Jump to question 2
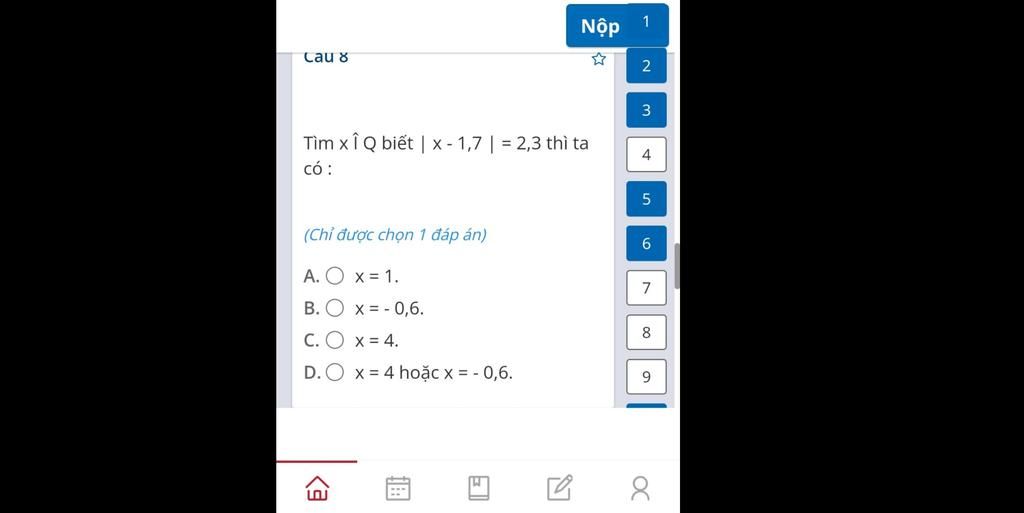Viewport: 1024px width, 513px height. coord(646,66)
